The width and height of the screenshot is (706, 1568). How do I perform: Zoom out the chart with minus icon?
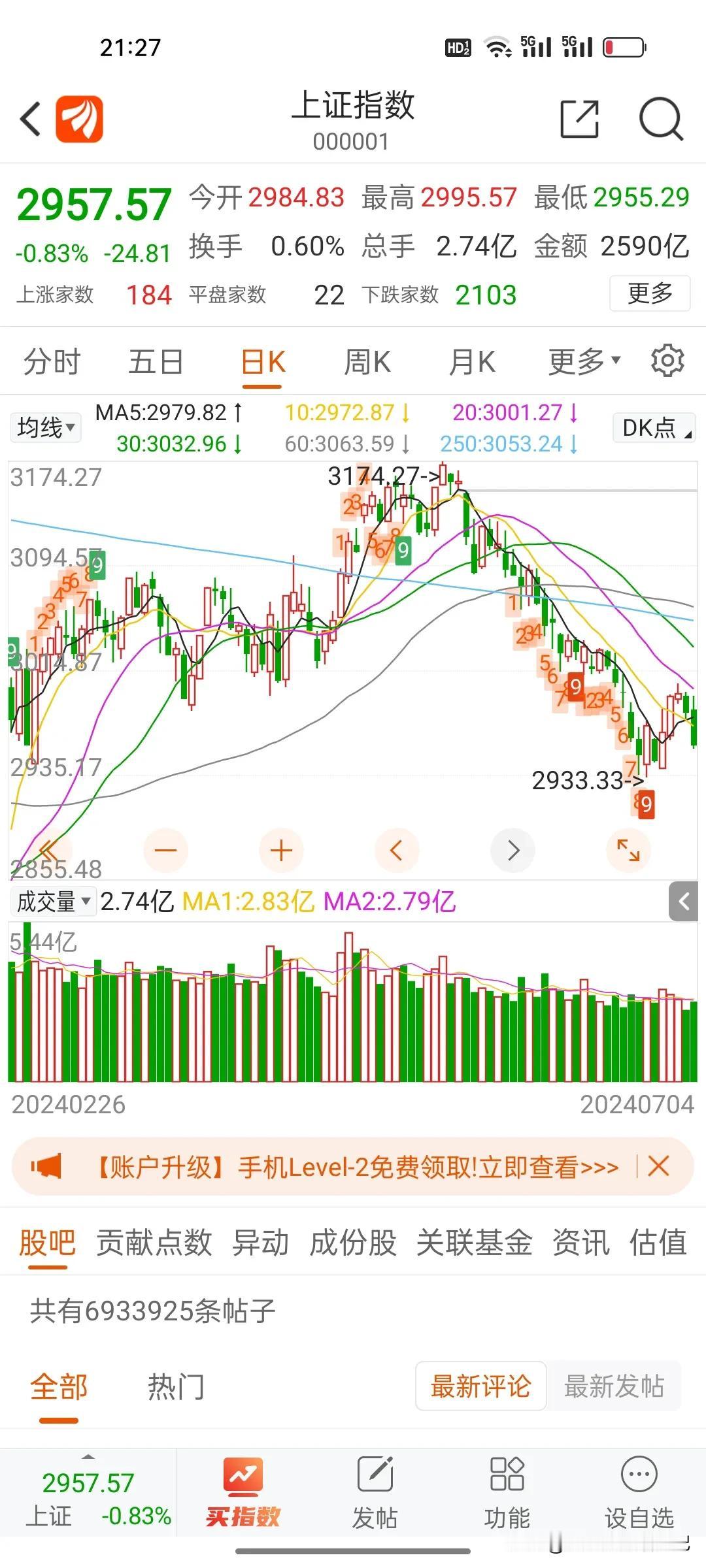165,850
